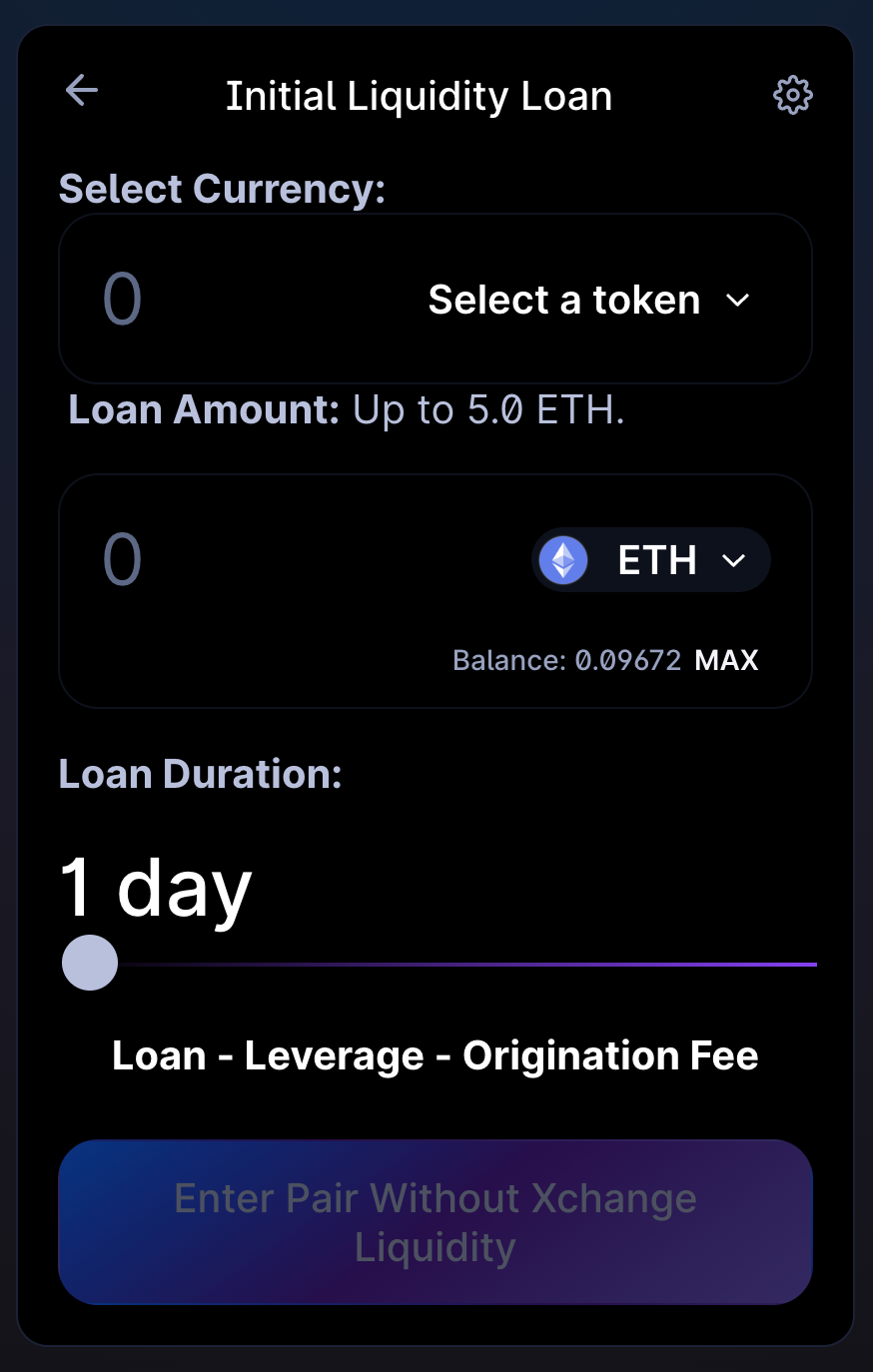Tap Enter Pair Without Xchange Liquidity
The image size is (873, 1372).
(x=436, y=1222)
